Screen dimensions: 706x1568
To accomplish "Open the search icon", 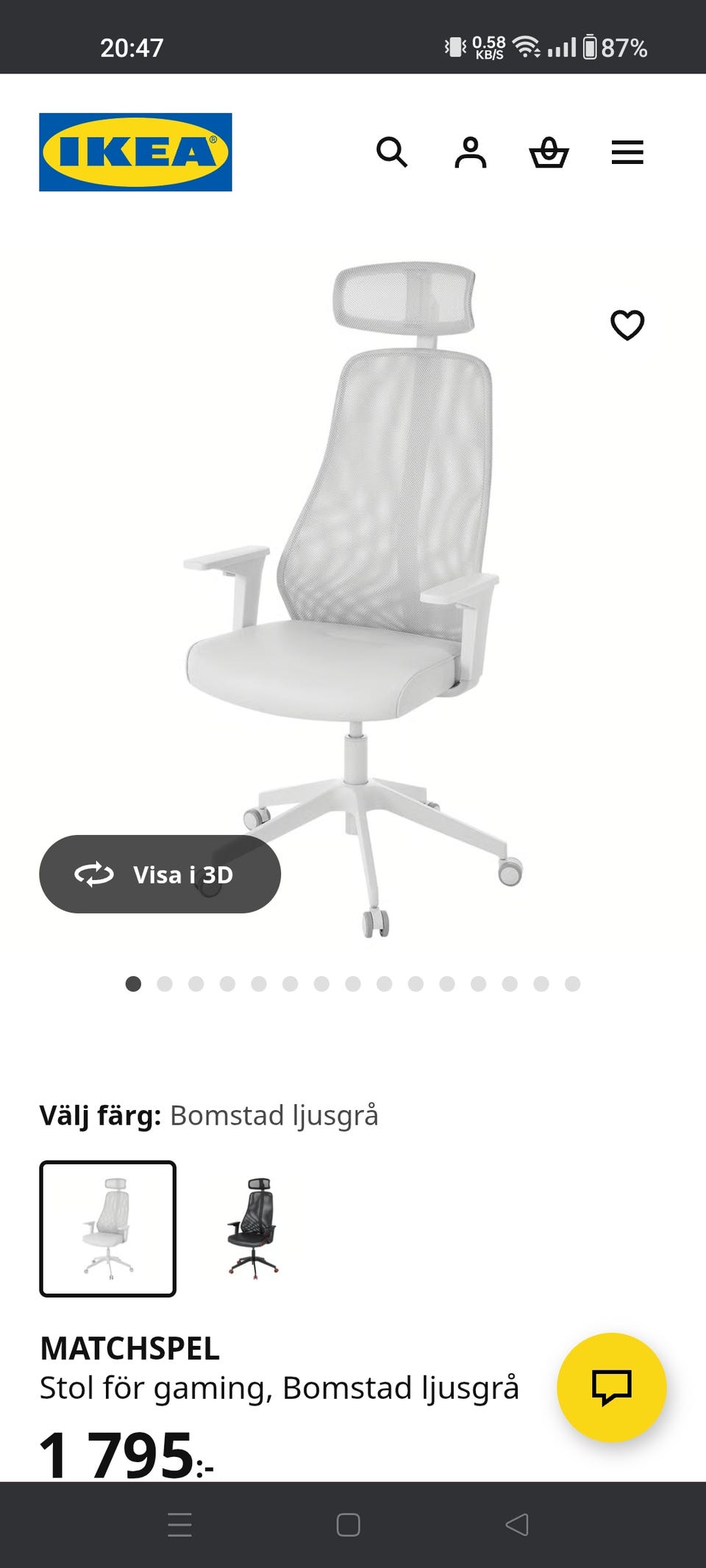I will coord(394,152).
